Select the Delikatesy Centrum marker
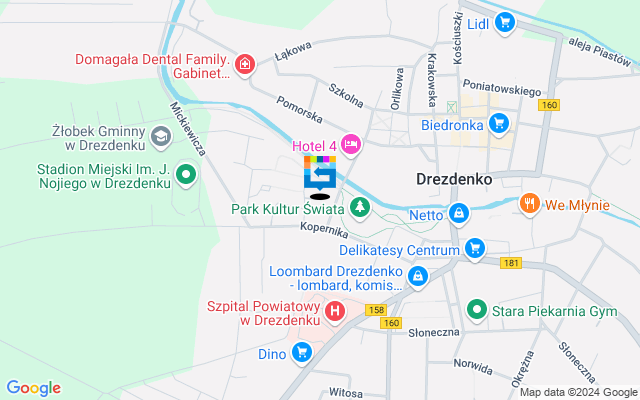The height and width of the screenshot is (400, 640). 475,248
